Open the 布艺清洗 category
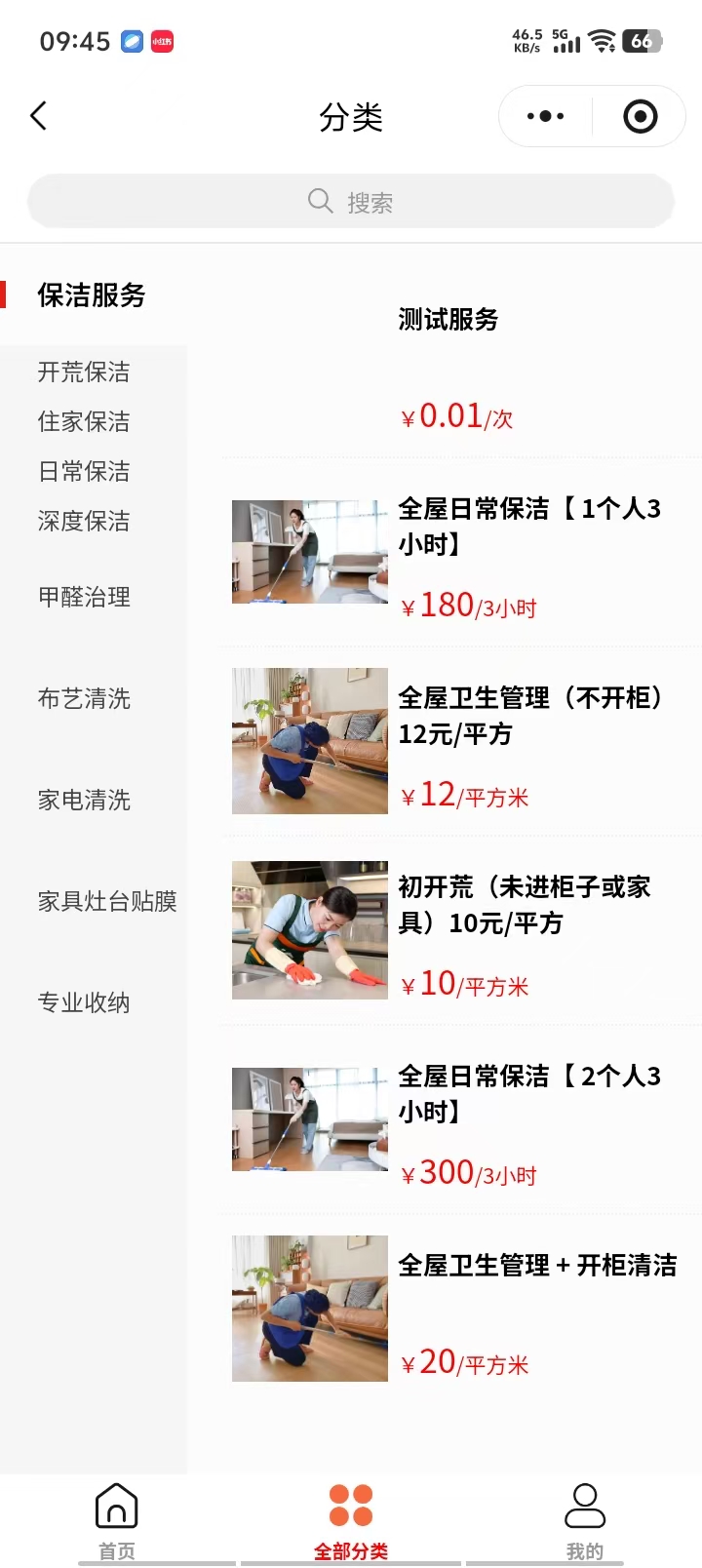Screen dimensions: 702x1568 84,698
